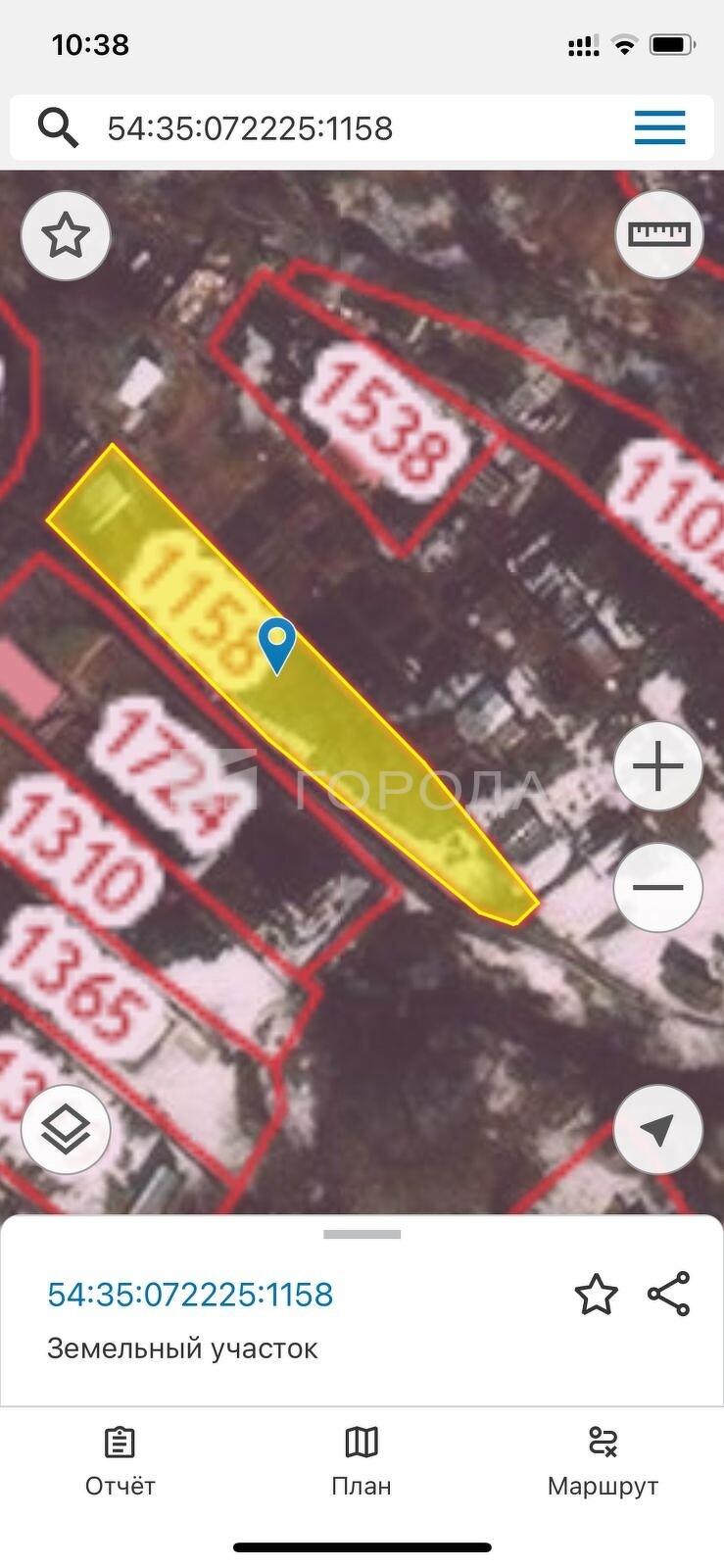
Task: Zoom out of the map with minus
Action: tap(658, 888)
